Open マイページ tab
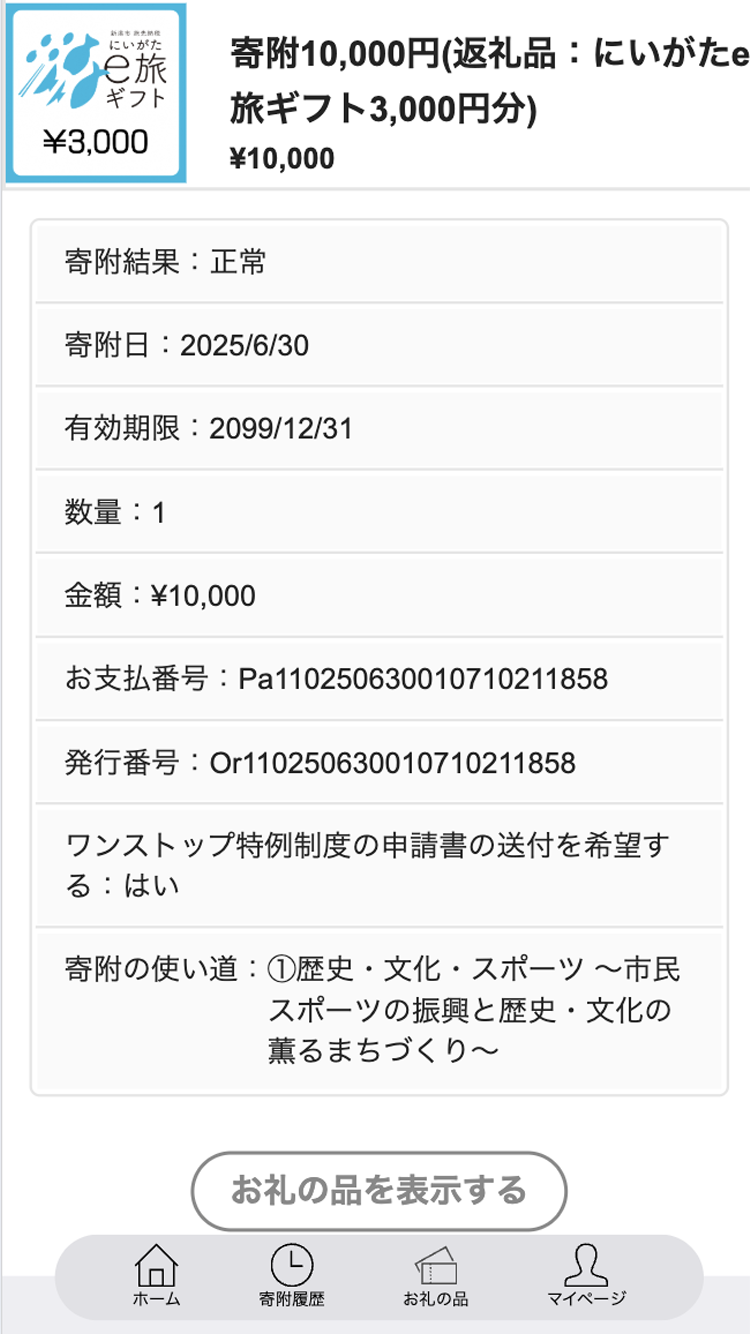Viewport: 750px width, 1334px height. [586, 1276]
